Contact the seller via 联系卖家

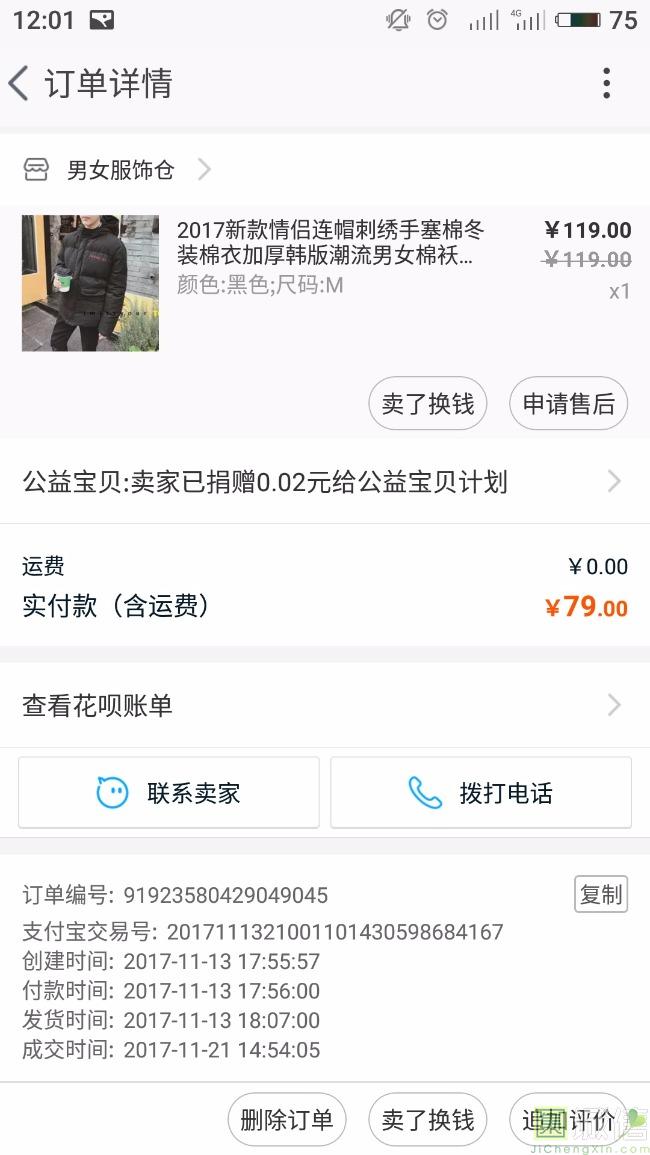169,793
